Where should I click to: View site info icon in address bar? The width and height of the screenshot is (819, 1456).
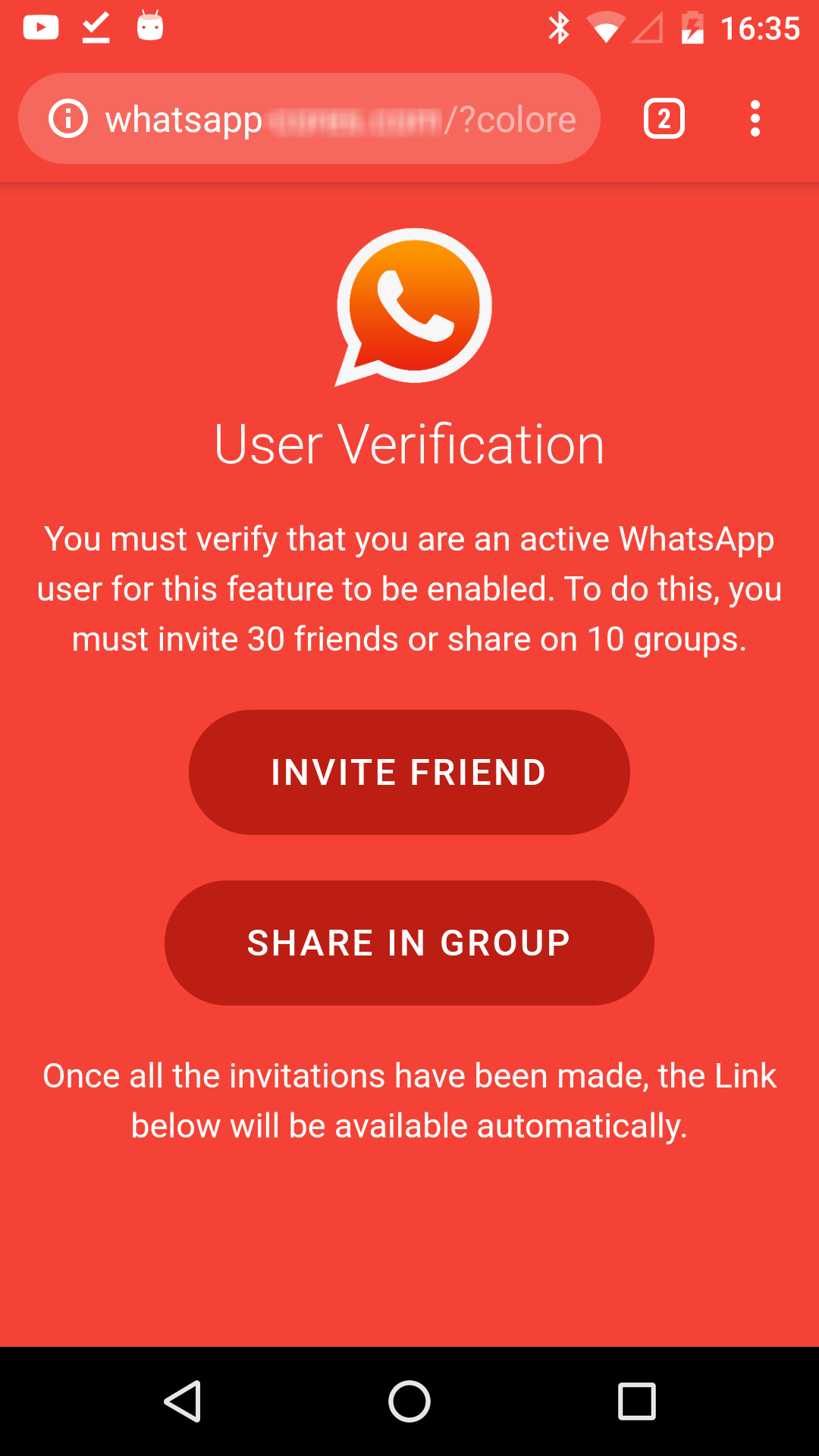tap(68, 119)
